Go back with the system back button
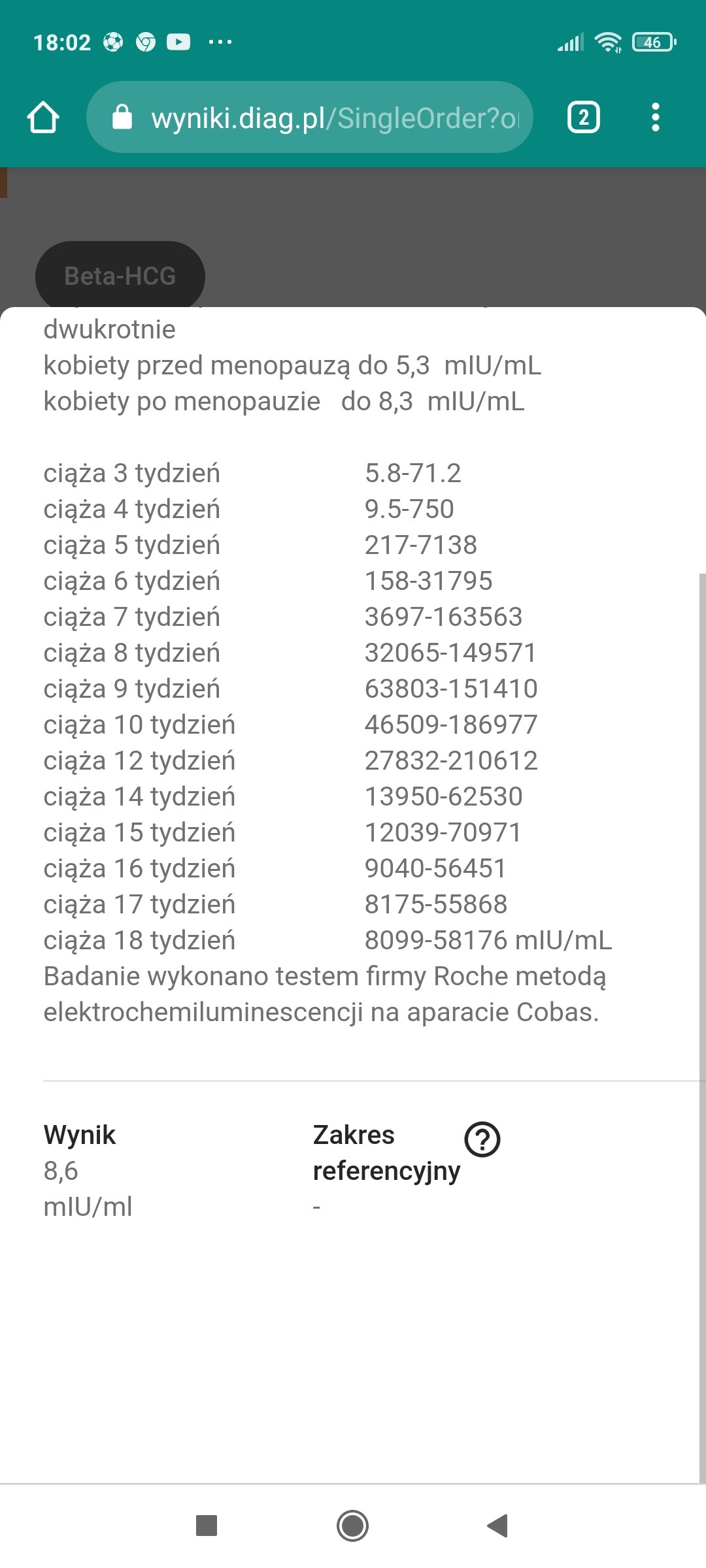The image size is (706, 1568). (498, 1526)
